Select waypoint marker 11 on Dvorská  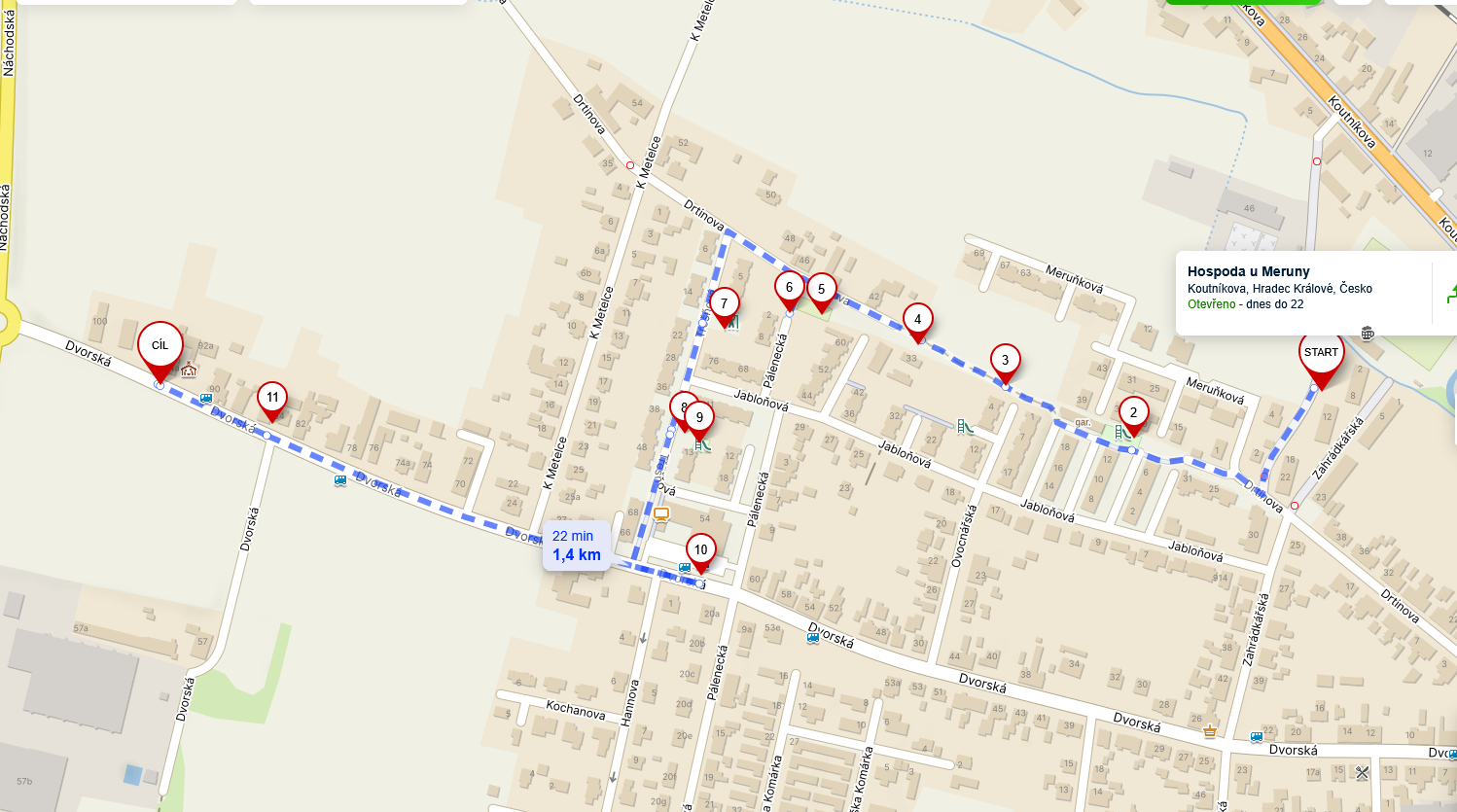[x=272, y=398]
